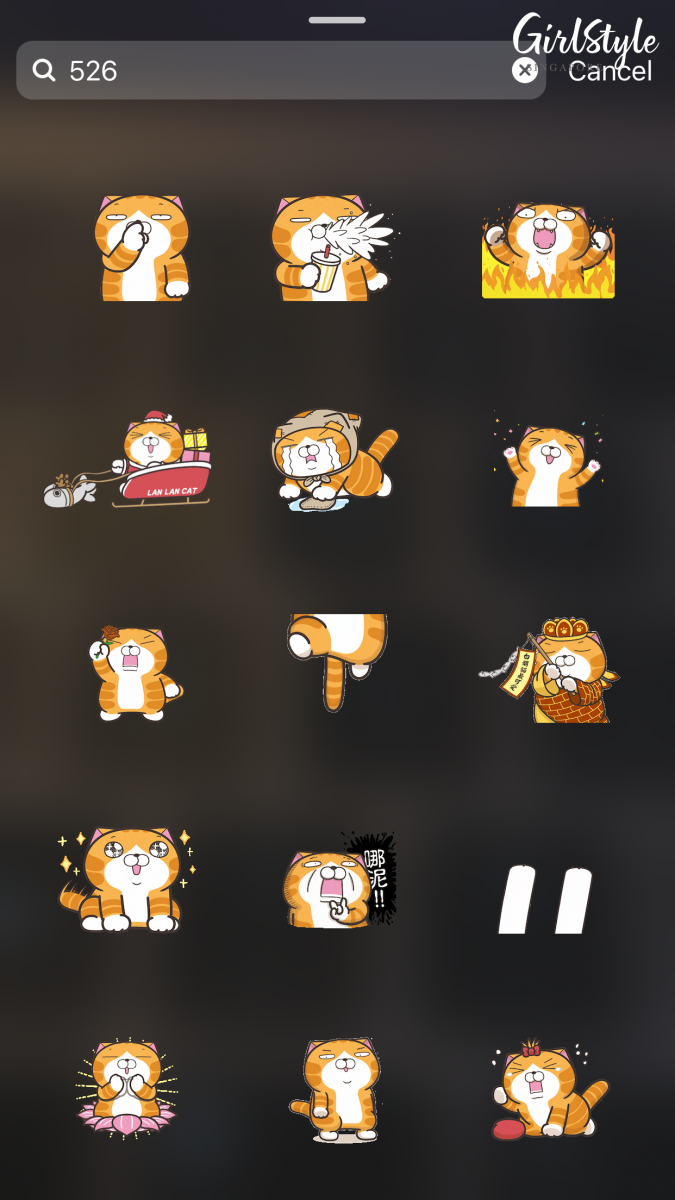Pick the two white slanted bars sticker
The height and width of the screenshot is (1200, 675).
click(546, 900)
